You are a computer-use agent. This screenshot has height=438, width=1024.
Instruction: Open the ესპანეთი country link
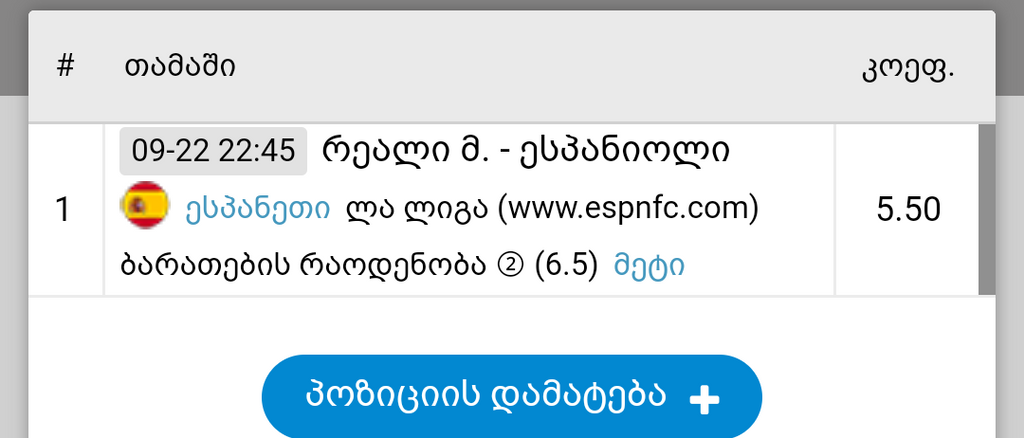click(x=257, y=209)
